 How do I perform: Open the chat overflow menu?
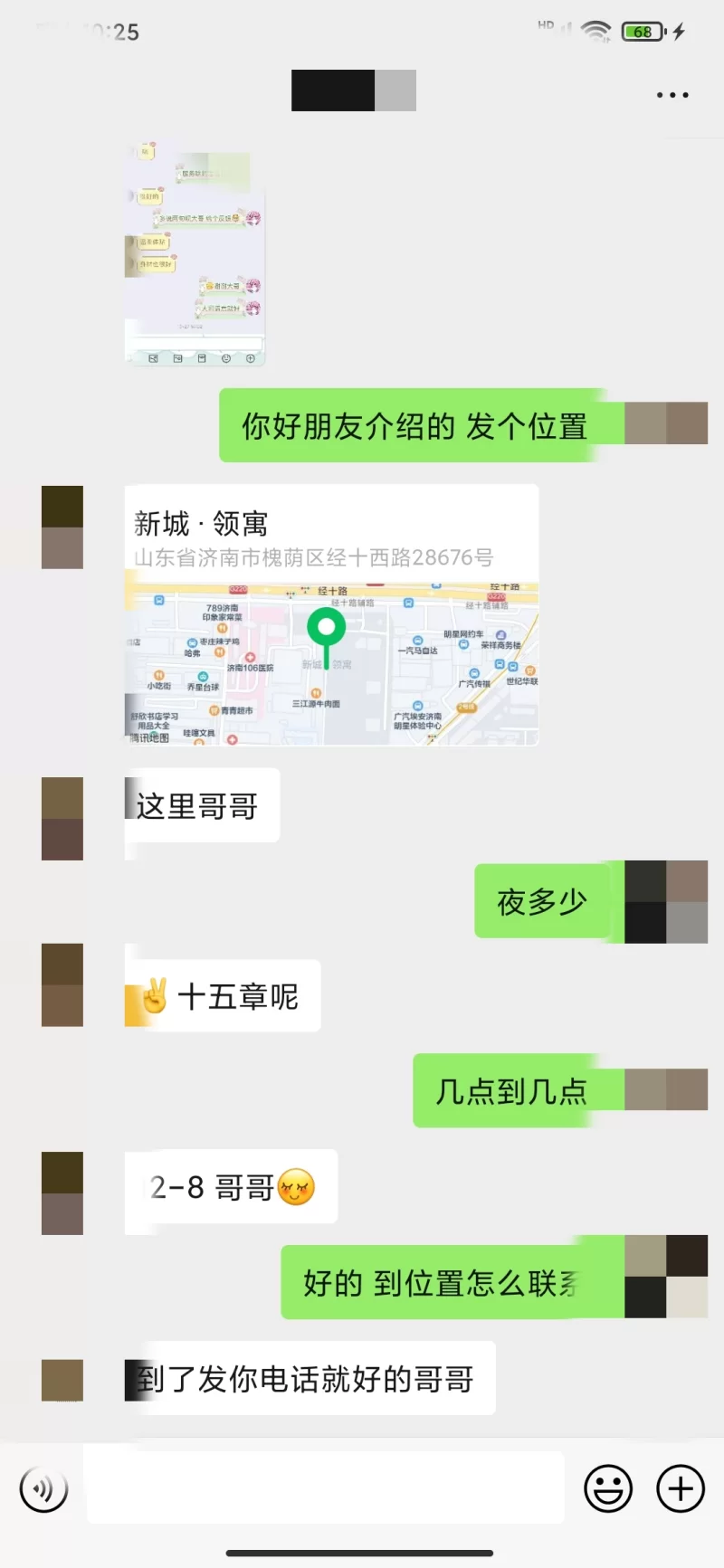[x=672, y=95]
